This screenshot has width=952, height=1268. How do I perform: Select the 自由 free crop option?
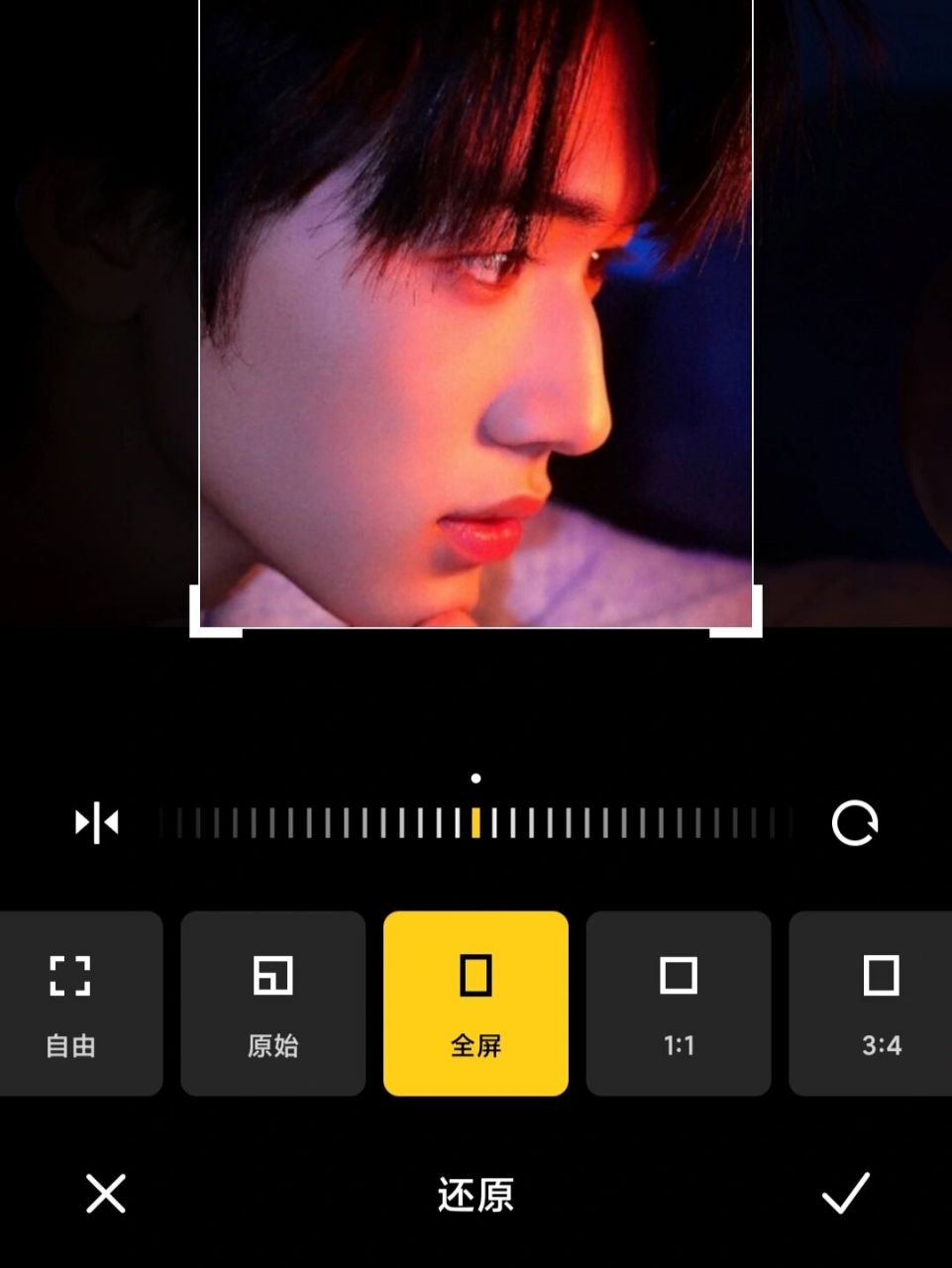pos(71,1003)
